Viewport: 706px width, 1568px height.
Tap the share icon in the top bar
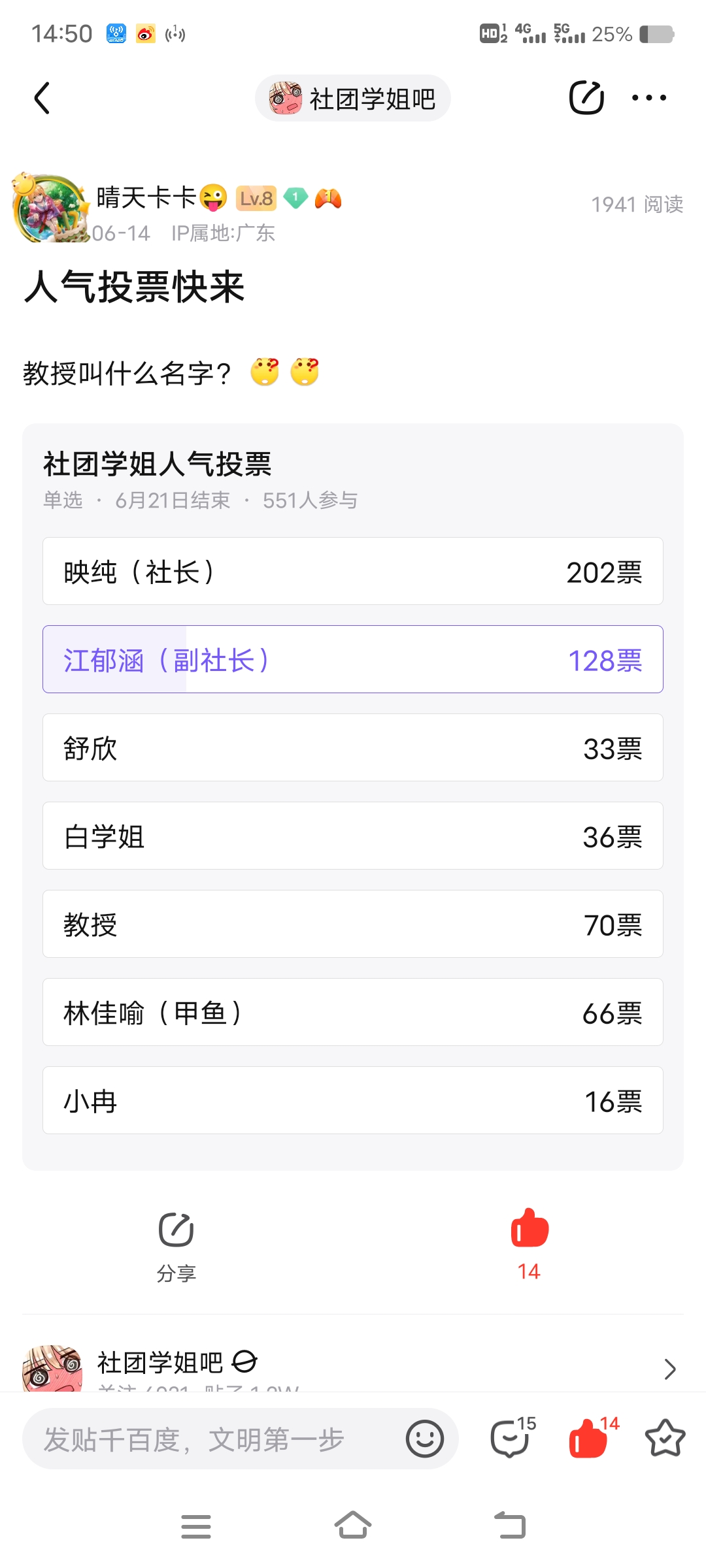point(586,98)
